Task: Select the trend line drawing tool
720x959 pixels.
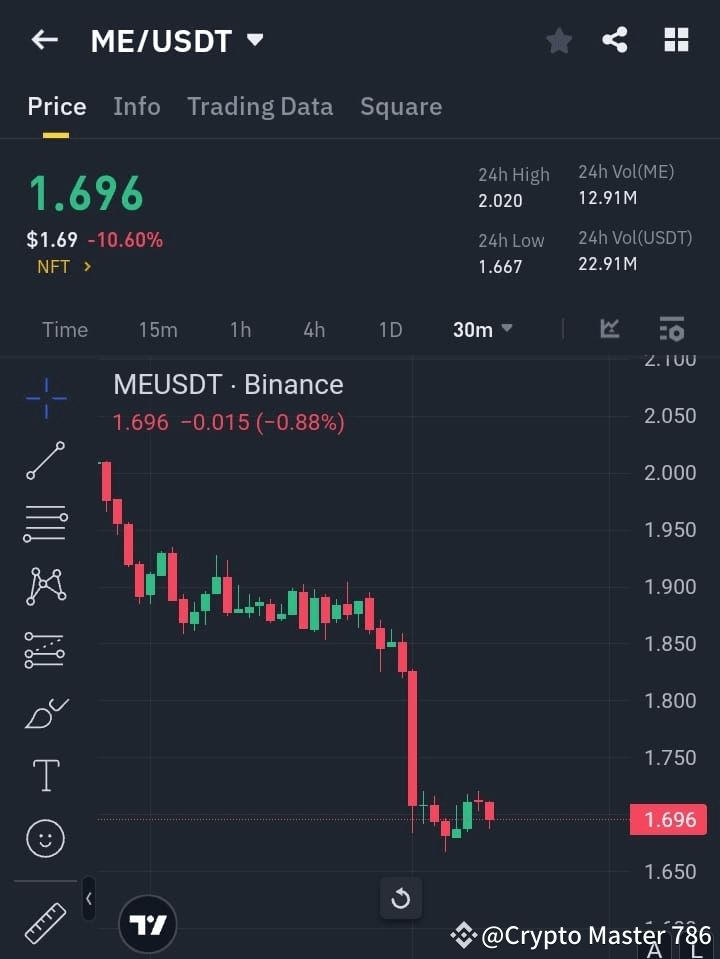Action: (44, 461)
